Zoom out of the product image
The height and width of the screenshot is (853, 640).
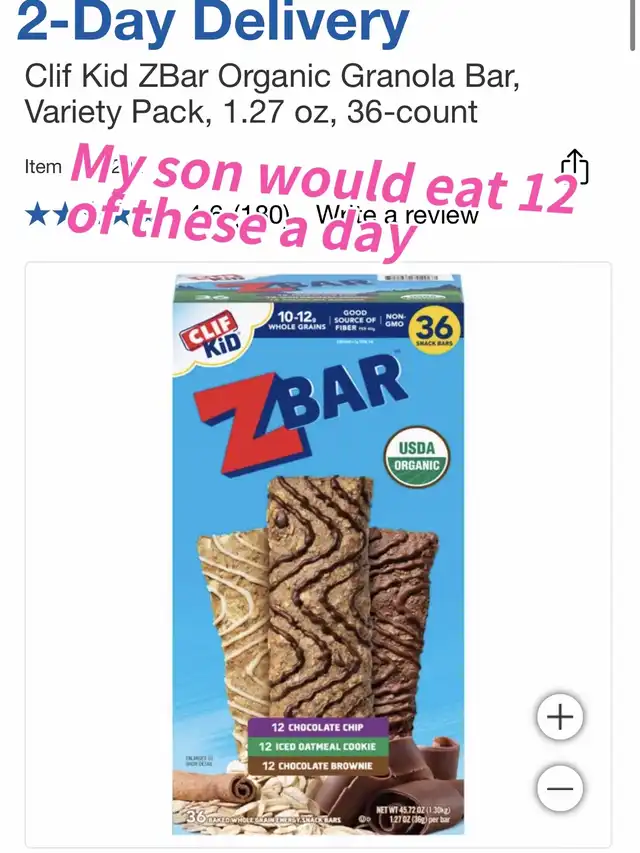[x=560, y=790]
